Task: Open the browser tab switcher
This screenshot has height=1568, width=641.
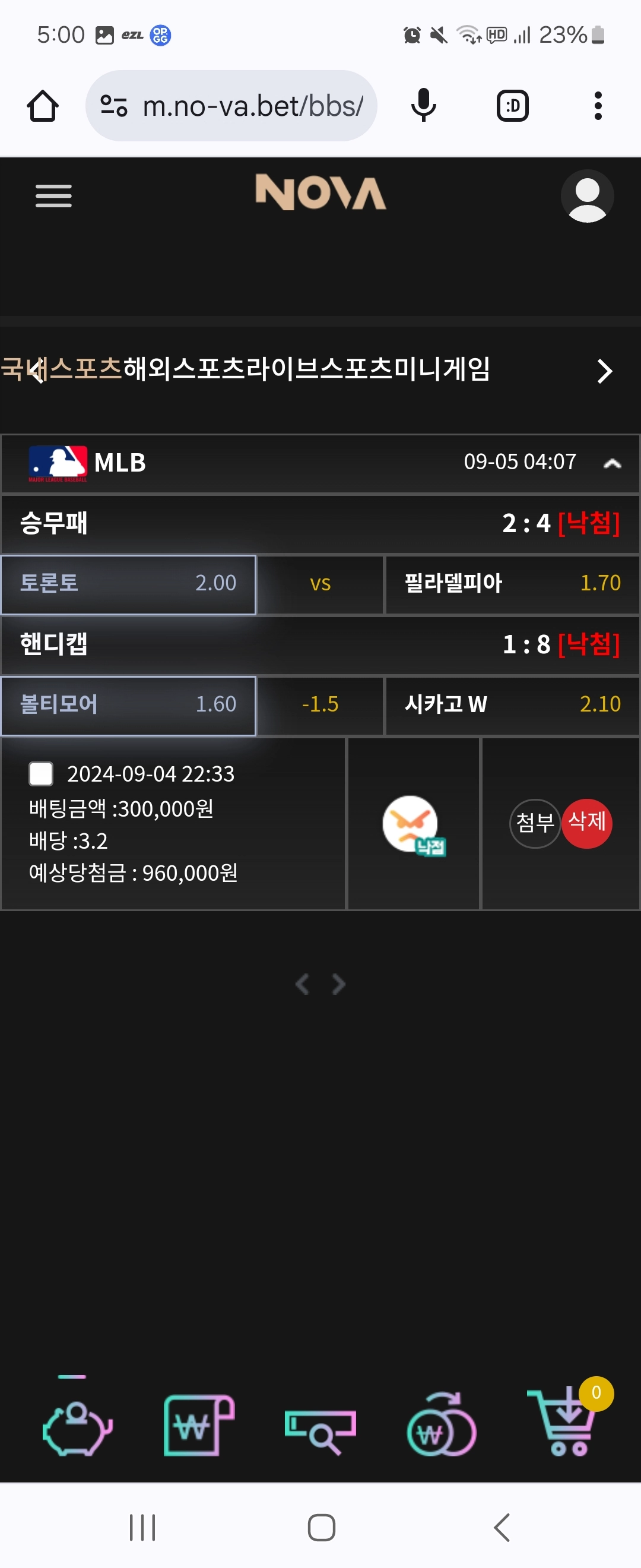Action: [x=513, y=106]
